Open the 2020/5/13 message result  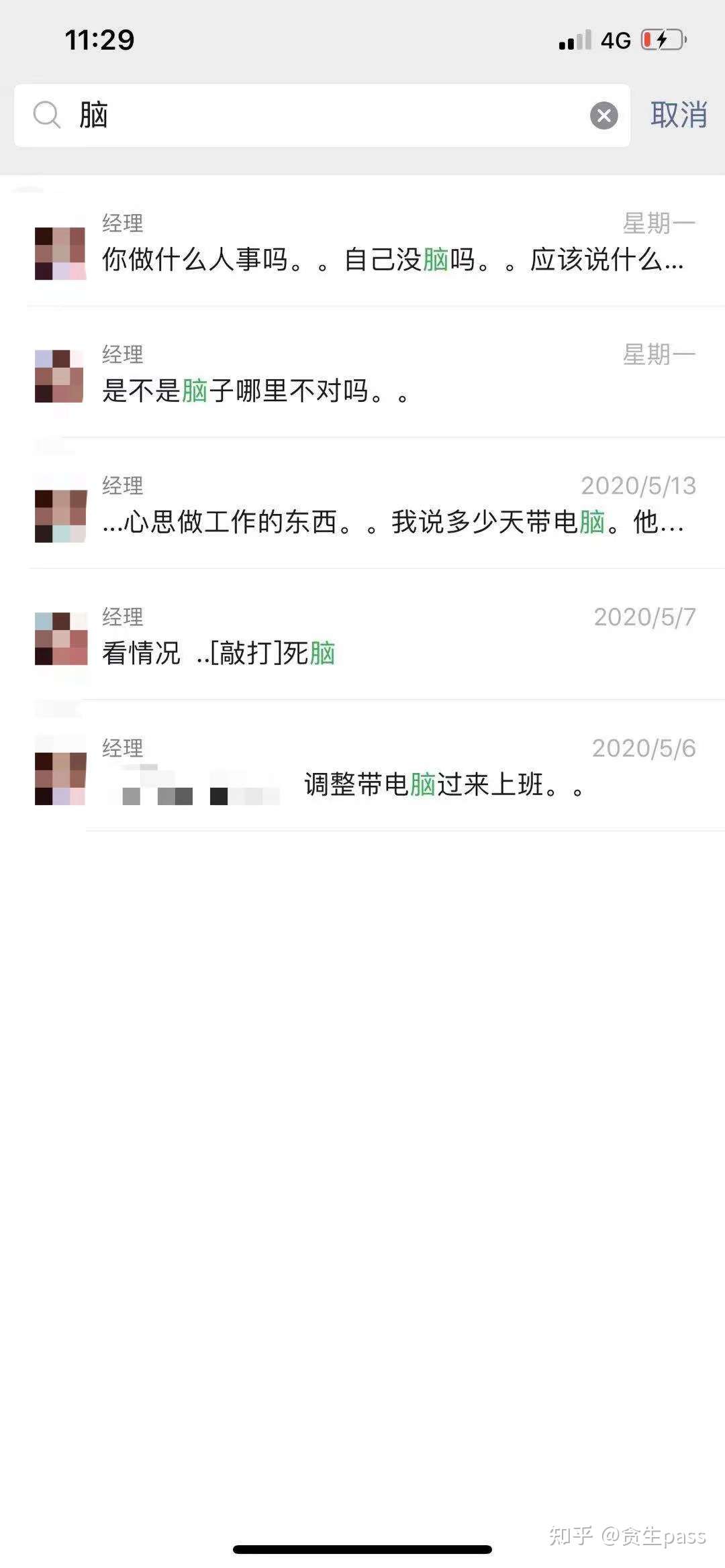pos(393,521)
